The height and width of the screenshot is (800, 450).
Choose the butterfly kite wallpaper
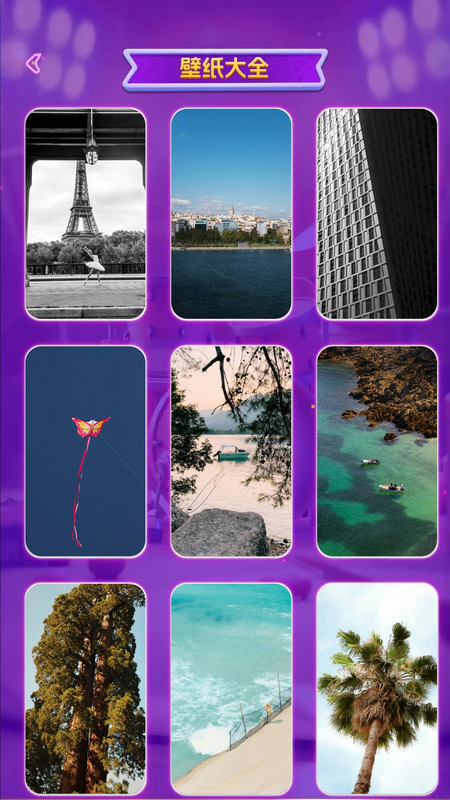(x=85, y=452)
